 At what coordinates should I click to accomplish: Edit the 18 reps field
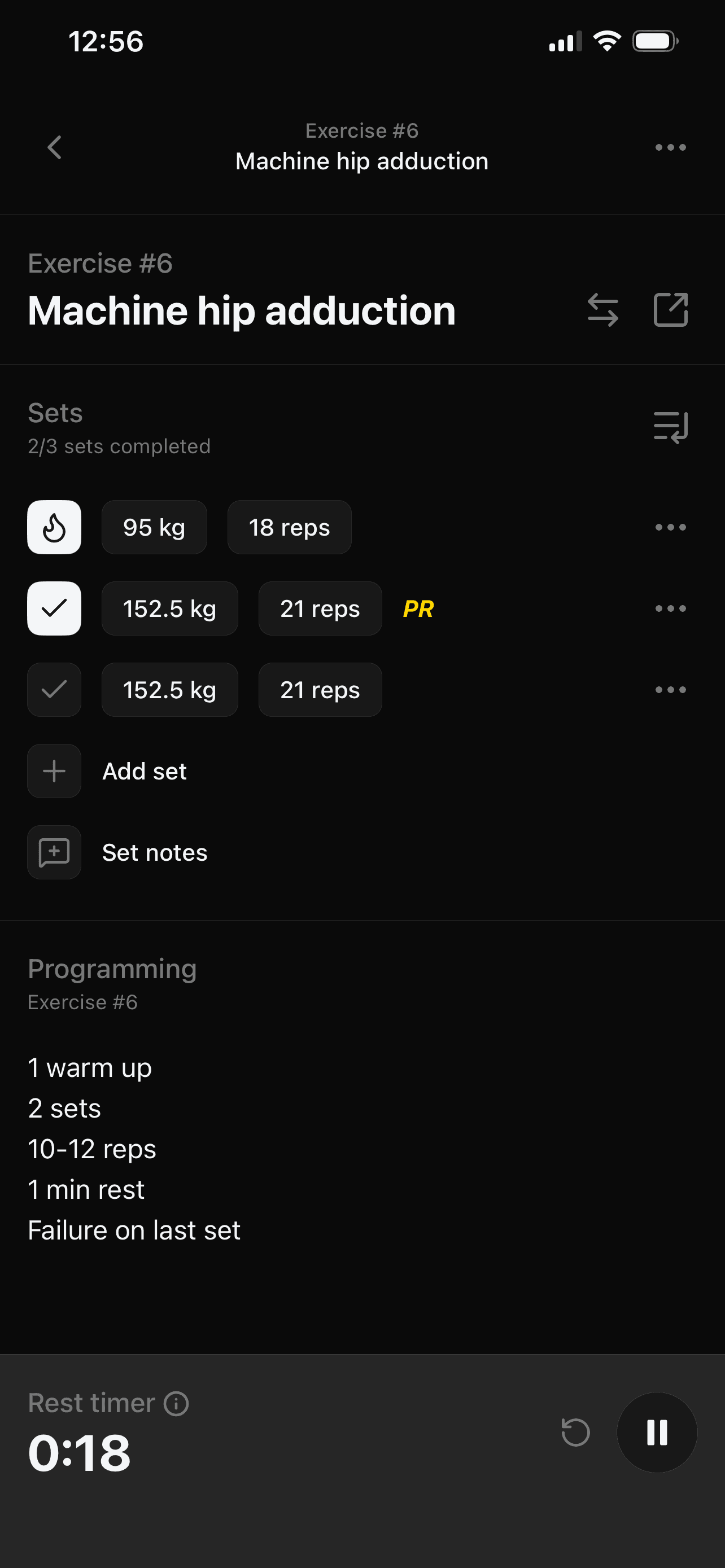[x=289, y=527]
